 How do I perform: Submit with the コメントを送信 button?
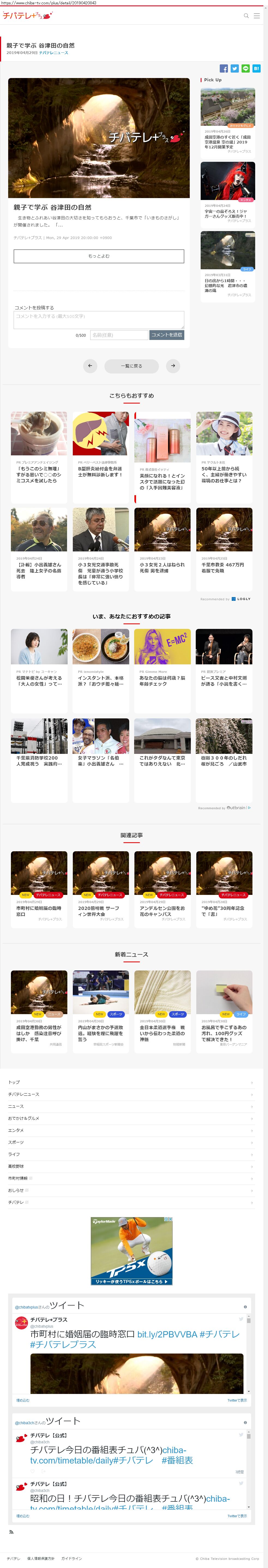(167, 335)
